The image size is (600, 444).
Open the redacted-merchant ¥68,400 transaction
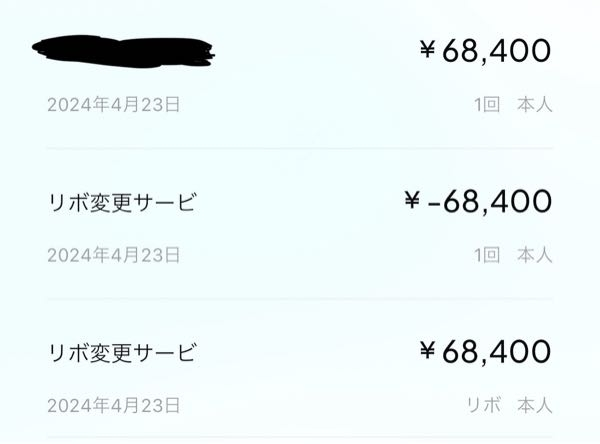300,75
